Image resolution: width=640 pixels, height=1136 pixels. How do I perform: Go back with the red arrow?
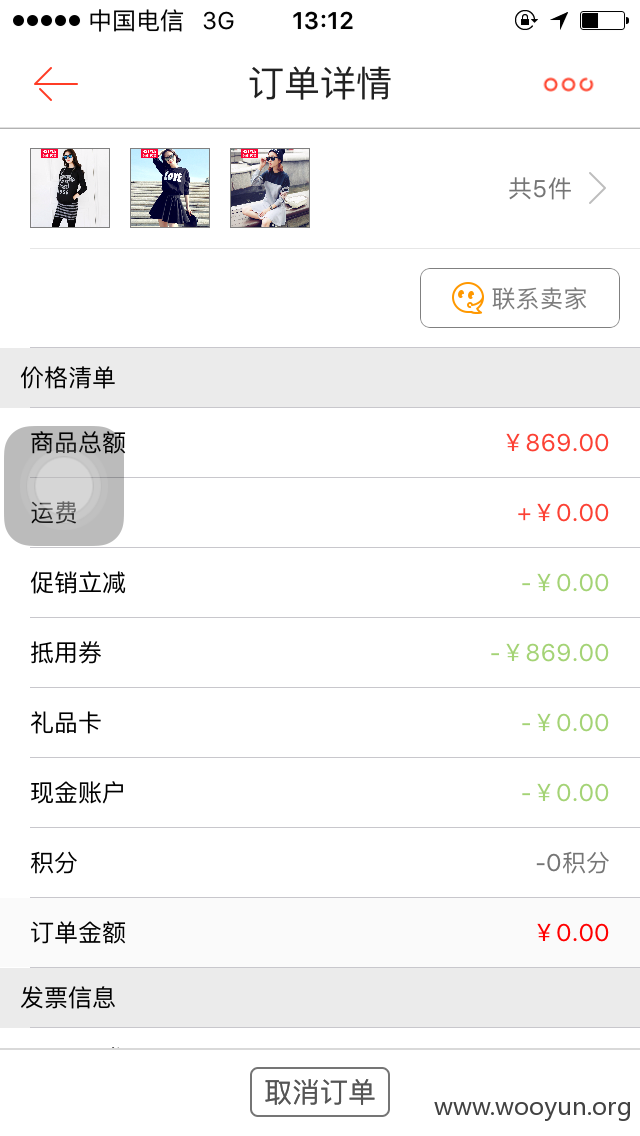(56, 84)
